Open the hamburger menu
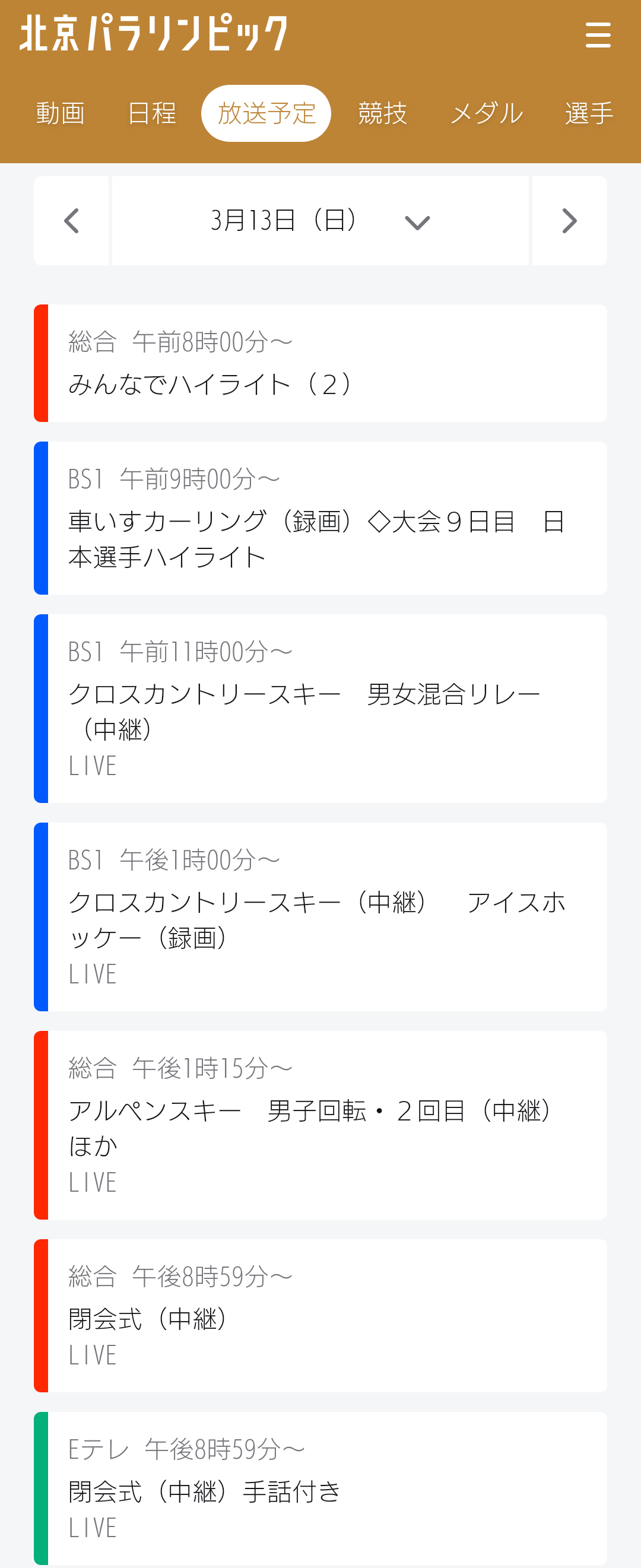The image size is (641, 1568). (x=597, y=34)
